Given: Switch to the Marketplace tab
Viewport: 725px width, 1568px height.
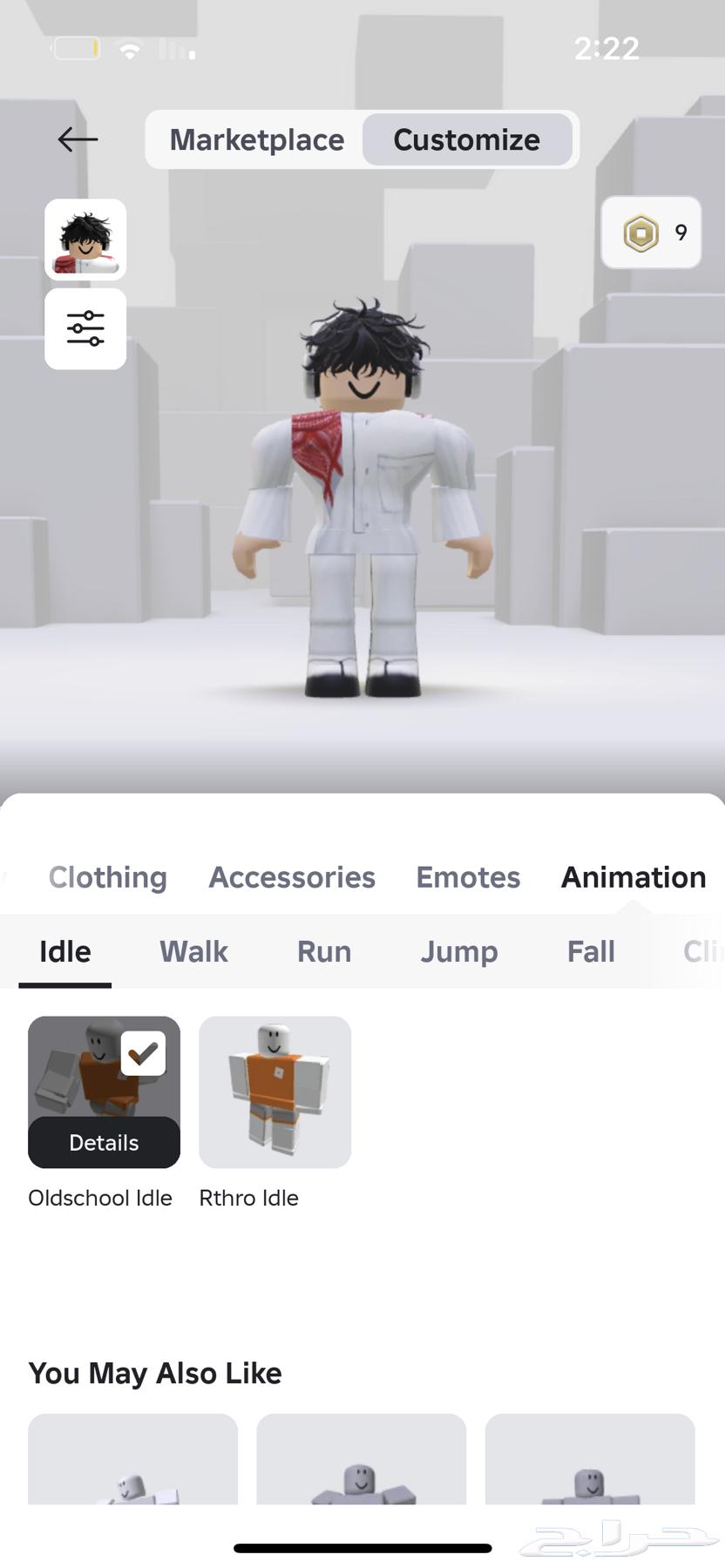Looking at the screenshot, I should pos(256,139).
